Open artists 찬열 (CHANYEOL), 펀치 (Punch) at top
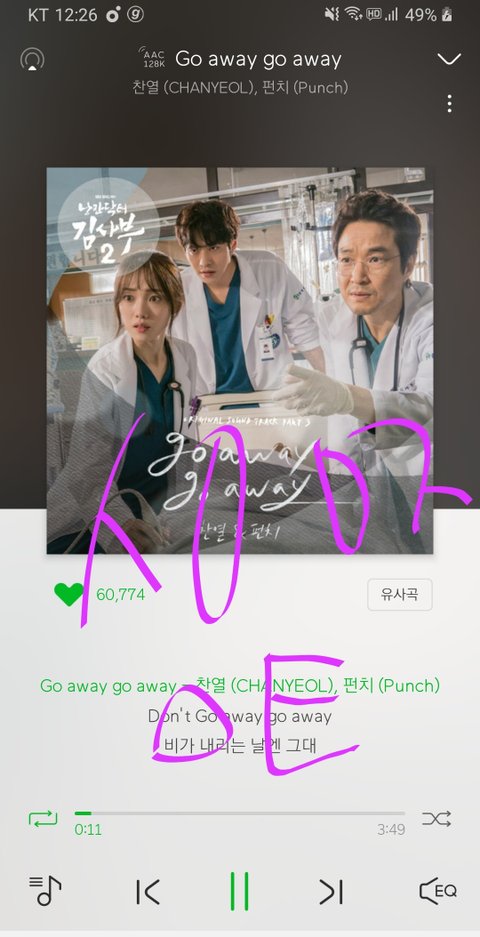The image size is (480, 937). [240, 87]
